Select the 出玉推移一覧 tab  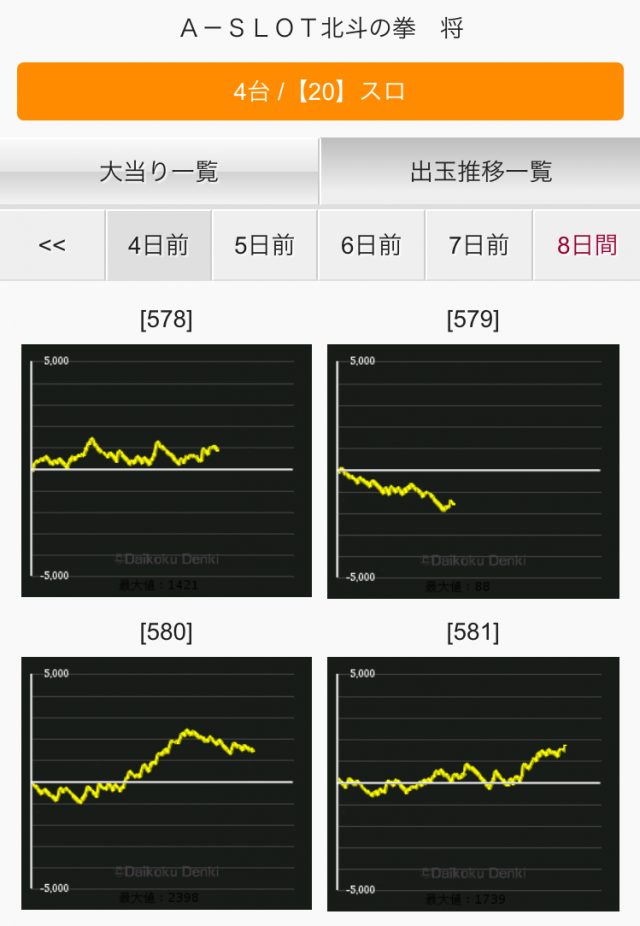coord(480,172)
